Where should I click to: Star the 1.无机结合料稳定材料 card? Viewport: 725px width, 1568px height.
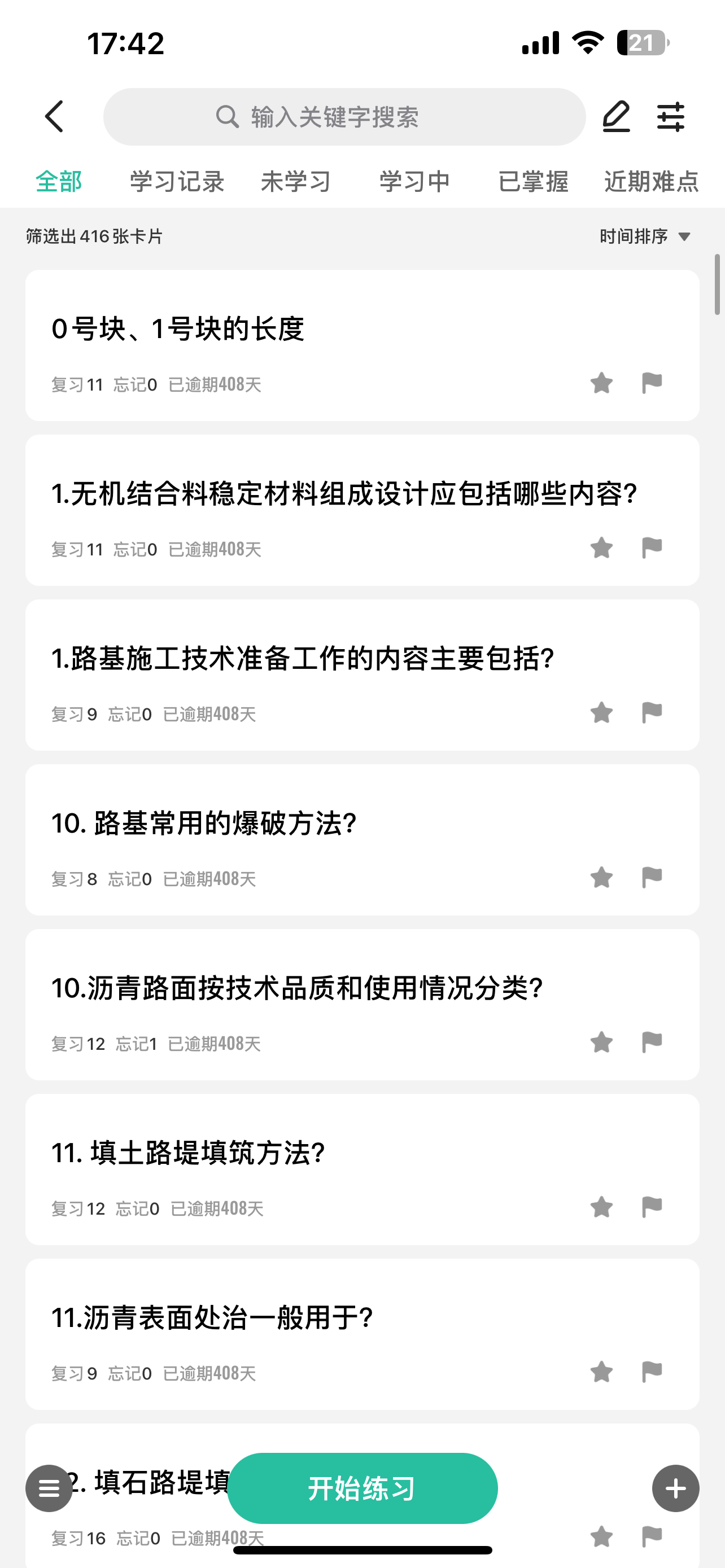point(601,548)
